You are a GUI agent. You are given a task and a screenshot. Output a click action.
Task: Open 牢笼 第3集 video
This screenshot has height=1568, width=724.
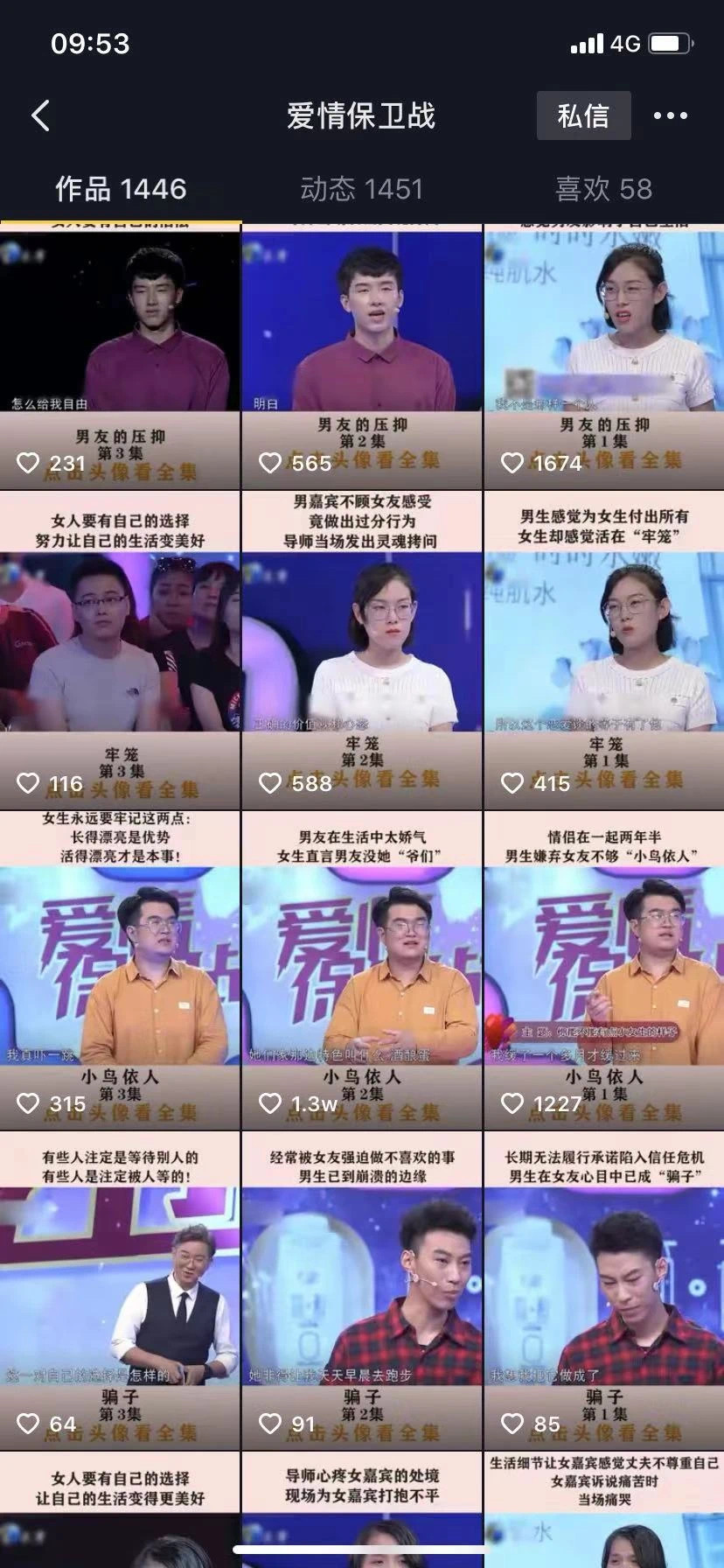(x=120, y=647)
